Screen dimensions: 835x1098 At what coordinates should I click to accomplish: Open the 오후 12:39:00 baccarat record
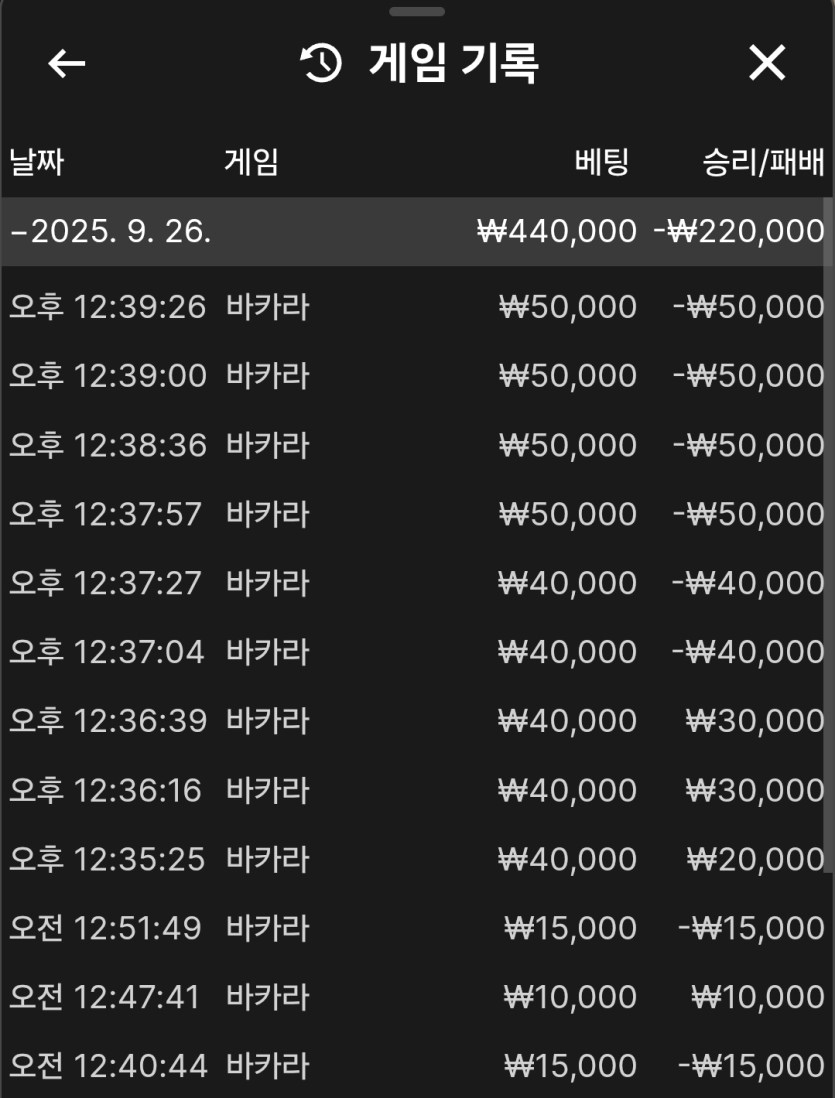415,376
